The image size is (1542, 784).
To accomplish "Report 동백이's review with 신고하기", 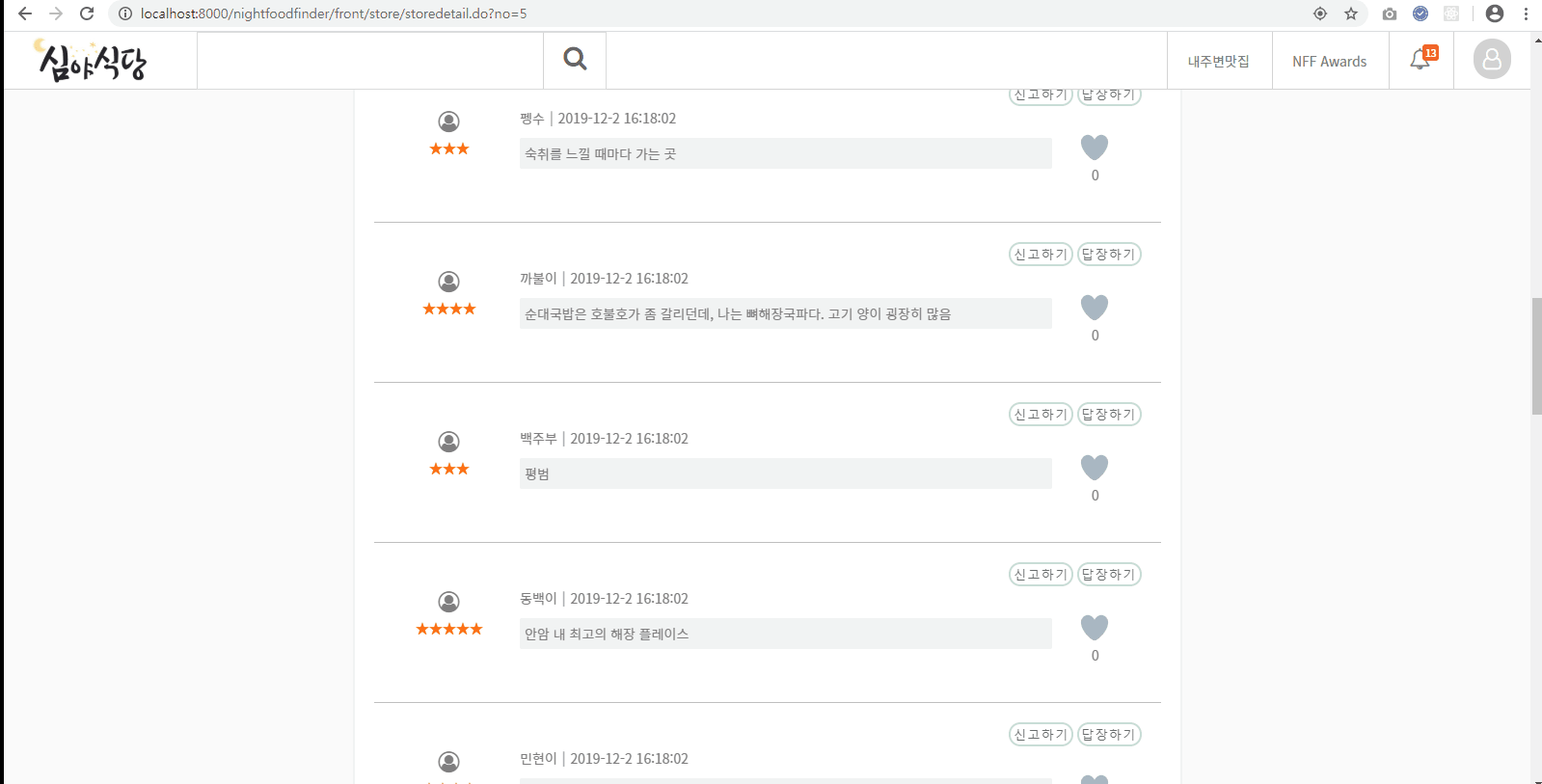I will 1041,575.
